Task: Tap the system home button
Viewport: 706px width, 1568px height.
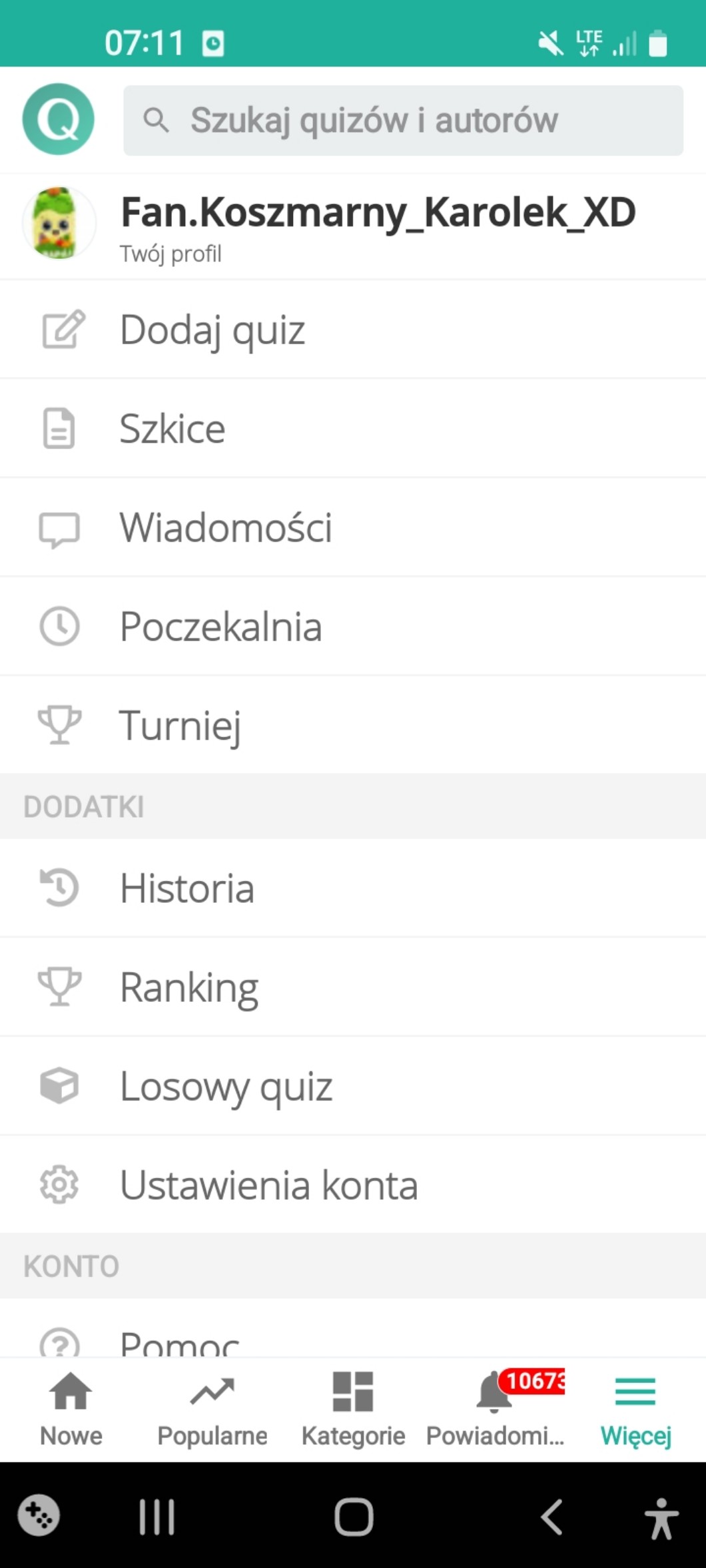Action: (354, 1517)
